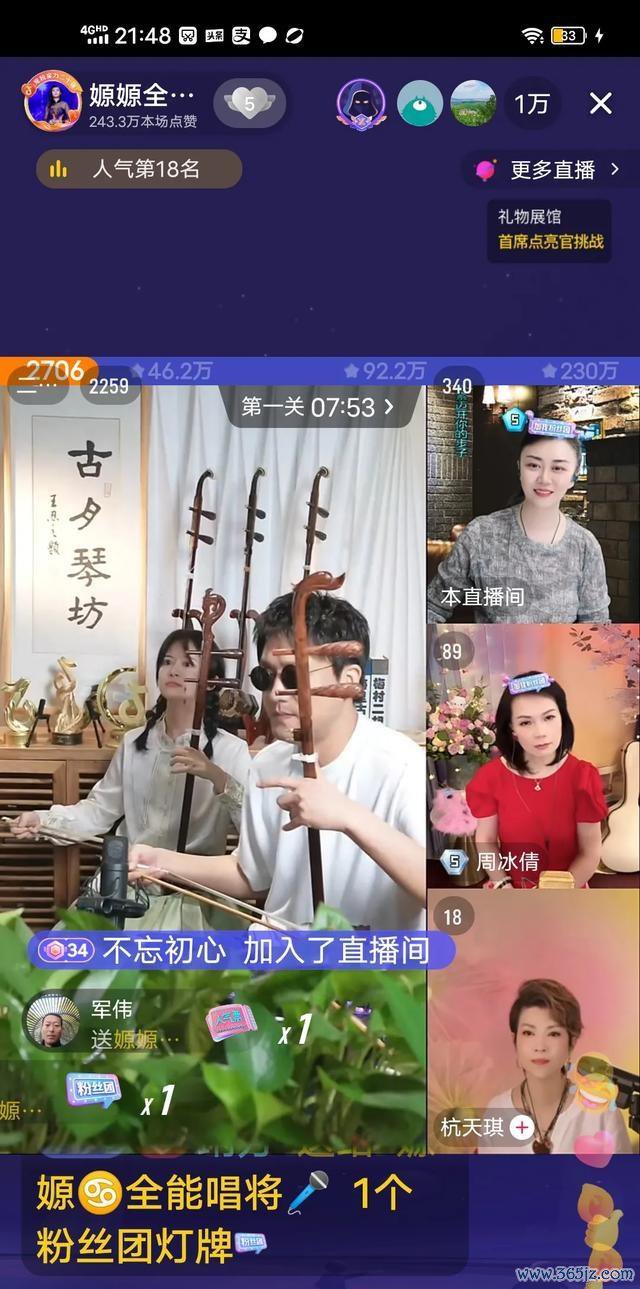Open 周冰倩's guest video tile
This screenshot has height=1289, width=640.
click(532, 755)
